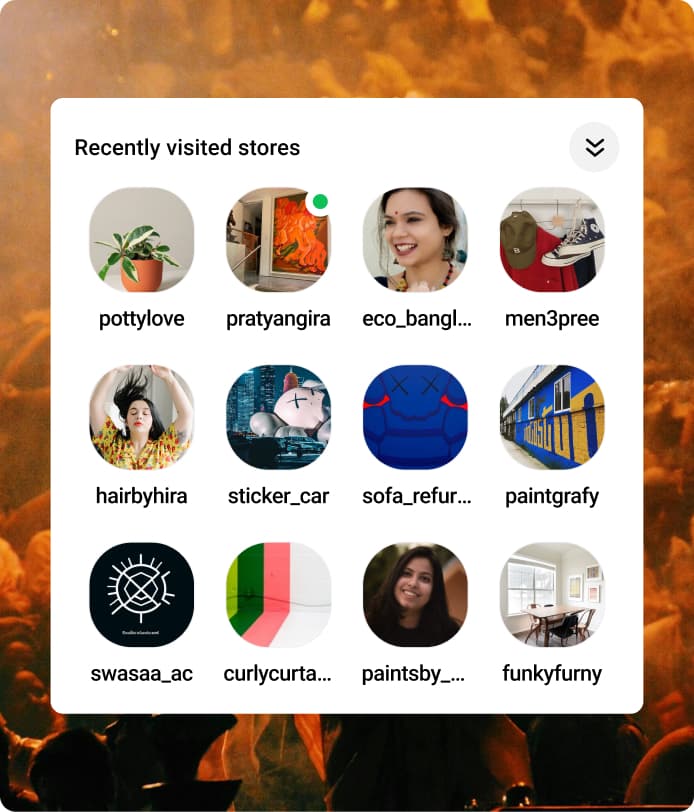694x812 pixels.
Task: Visit the sofa_refur... store
Action: point(415,417)
